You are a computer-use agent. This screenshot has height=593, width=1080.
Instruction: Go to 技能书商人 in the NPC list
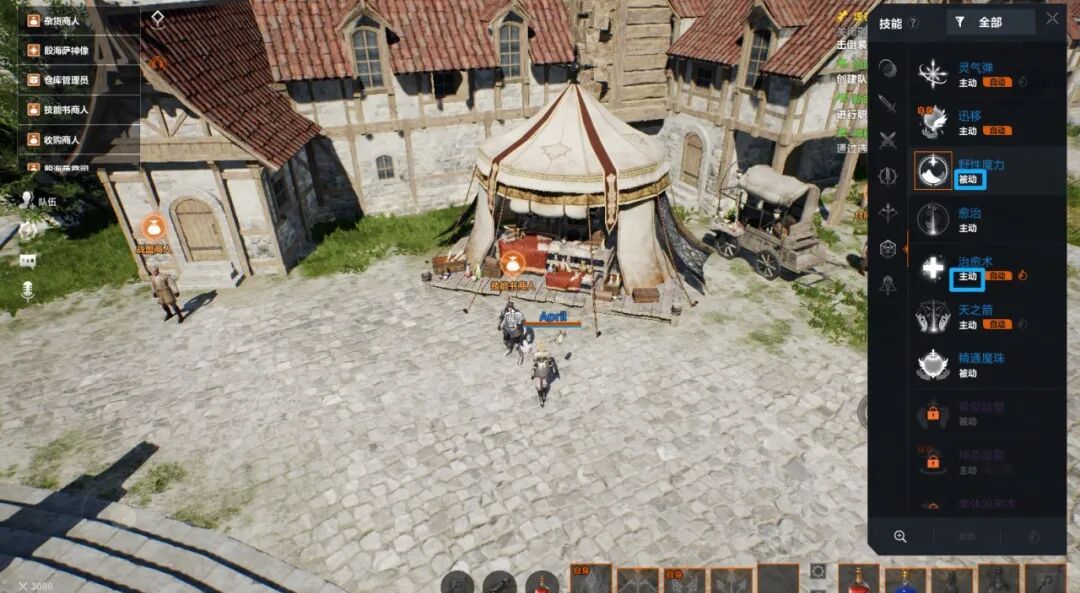coord(69,109)
